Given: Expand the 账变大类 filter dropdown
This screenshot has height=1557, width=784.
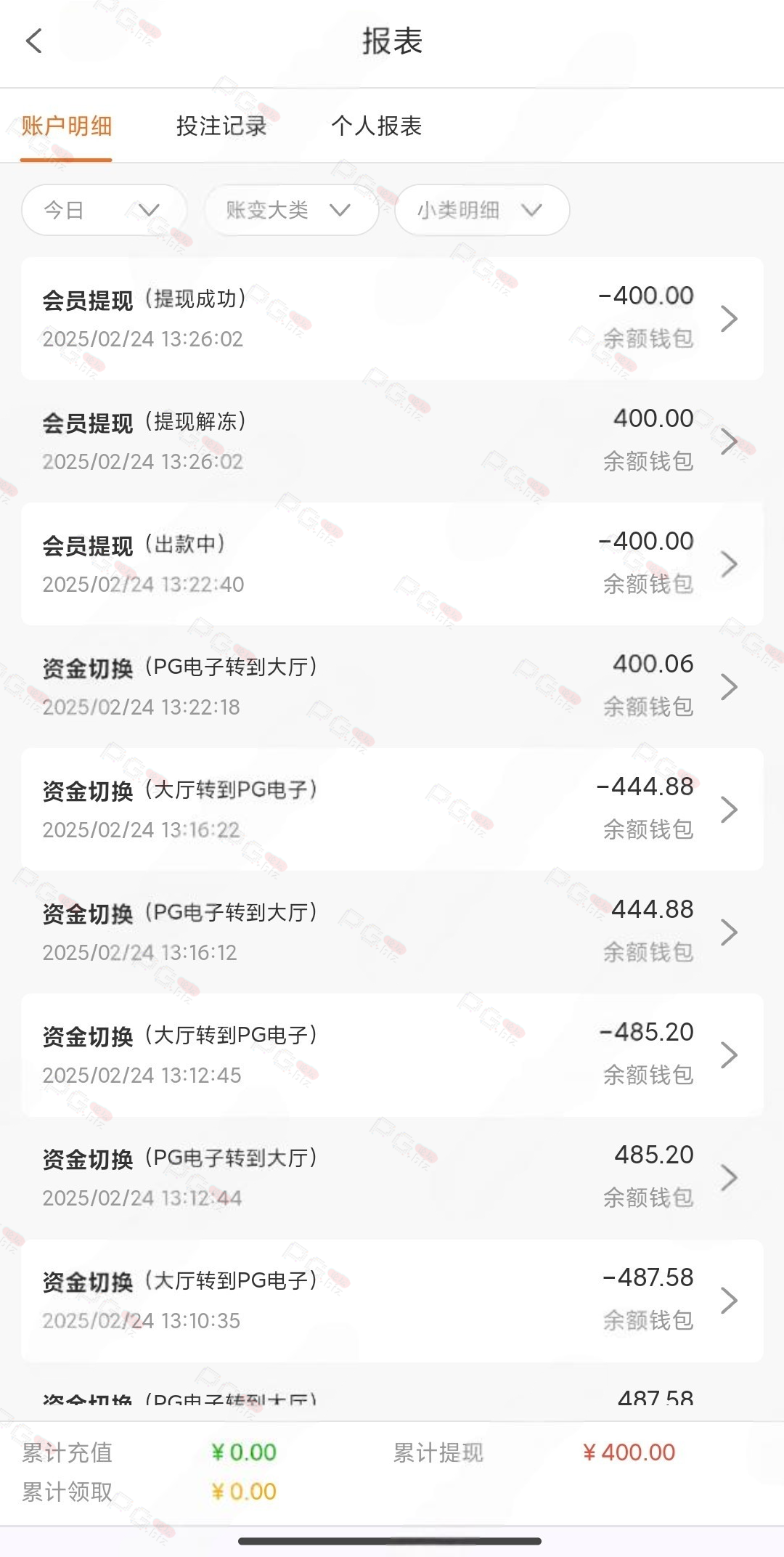Looking at the screenshot, I should pos(291,210).
